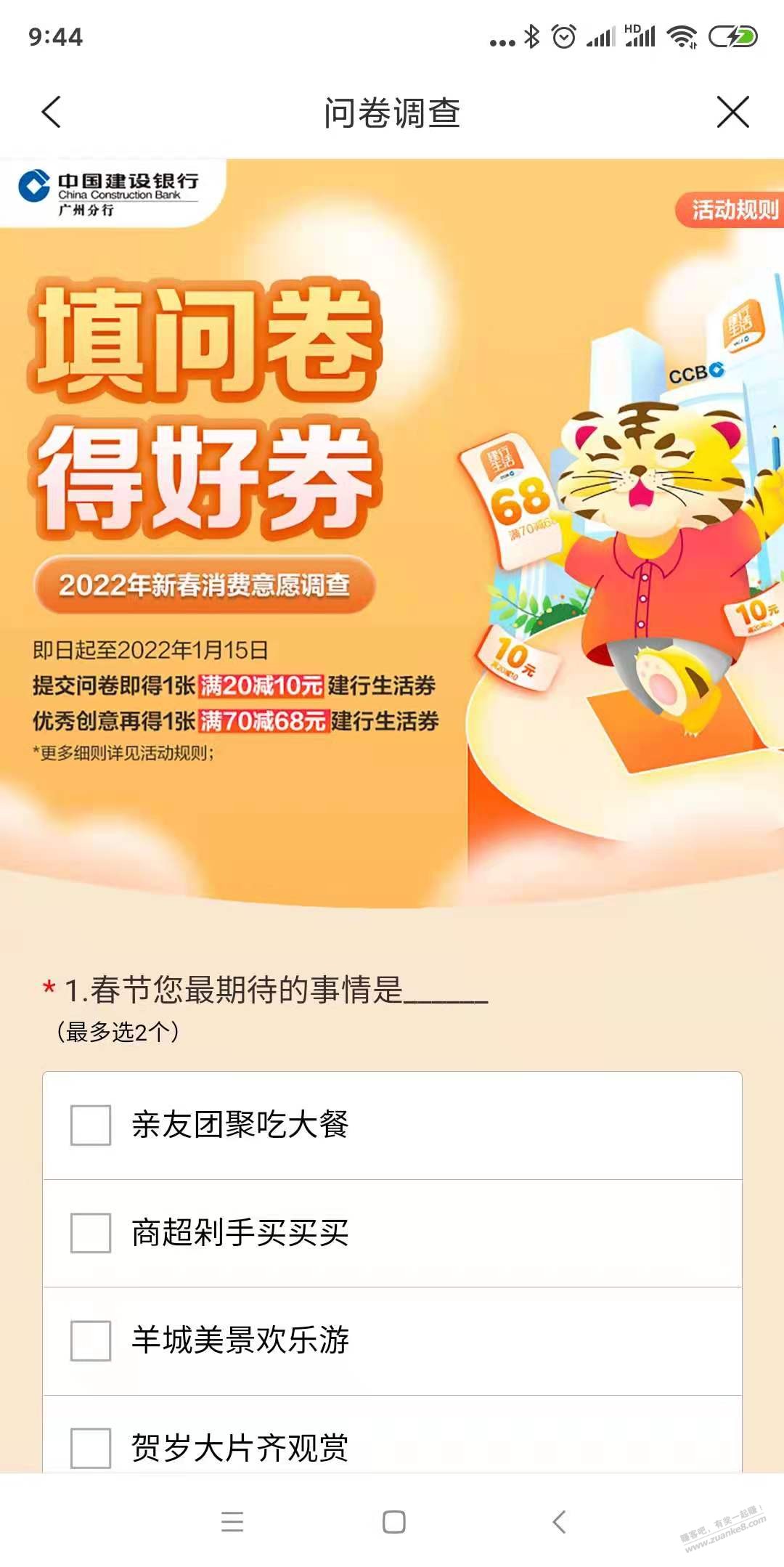Open the 活动规则 activity rules
This screenshot has width=784, height=1567.
point(732,210)
